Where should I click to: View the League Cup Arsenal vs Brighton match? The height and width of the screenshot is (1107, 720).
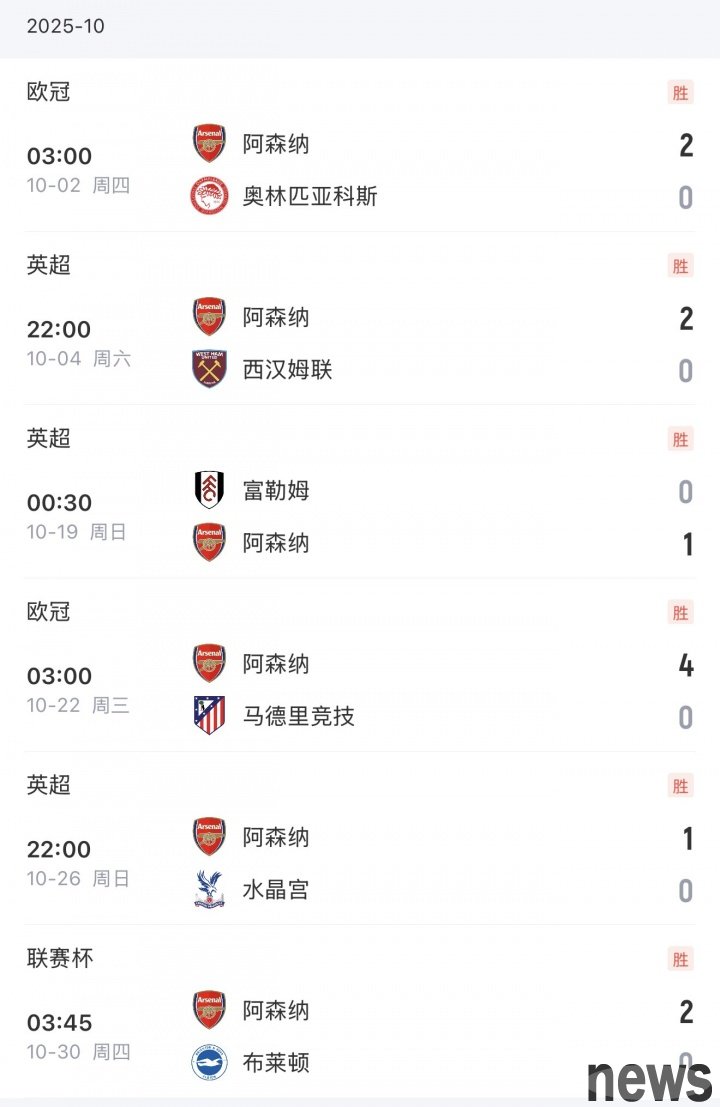coord(360,1036)
